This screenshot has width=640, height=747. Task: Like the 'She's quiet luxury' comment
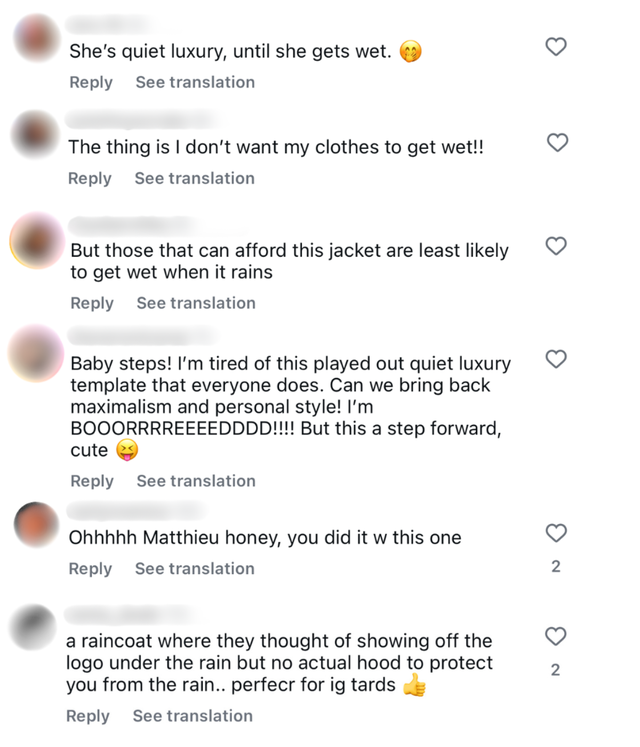click(x=556, y=46)
